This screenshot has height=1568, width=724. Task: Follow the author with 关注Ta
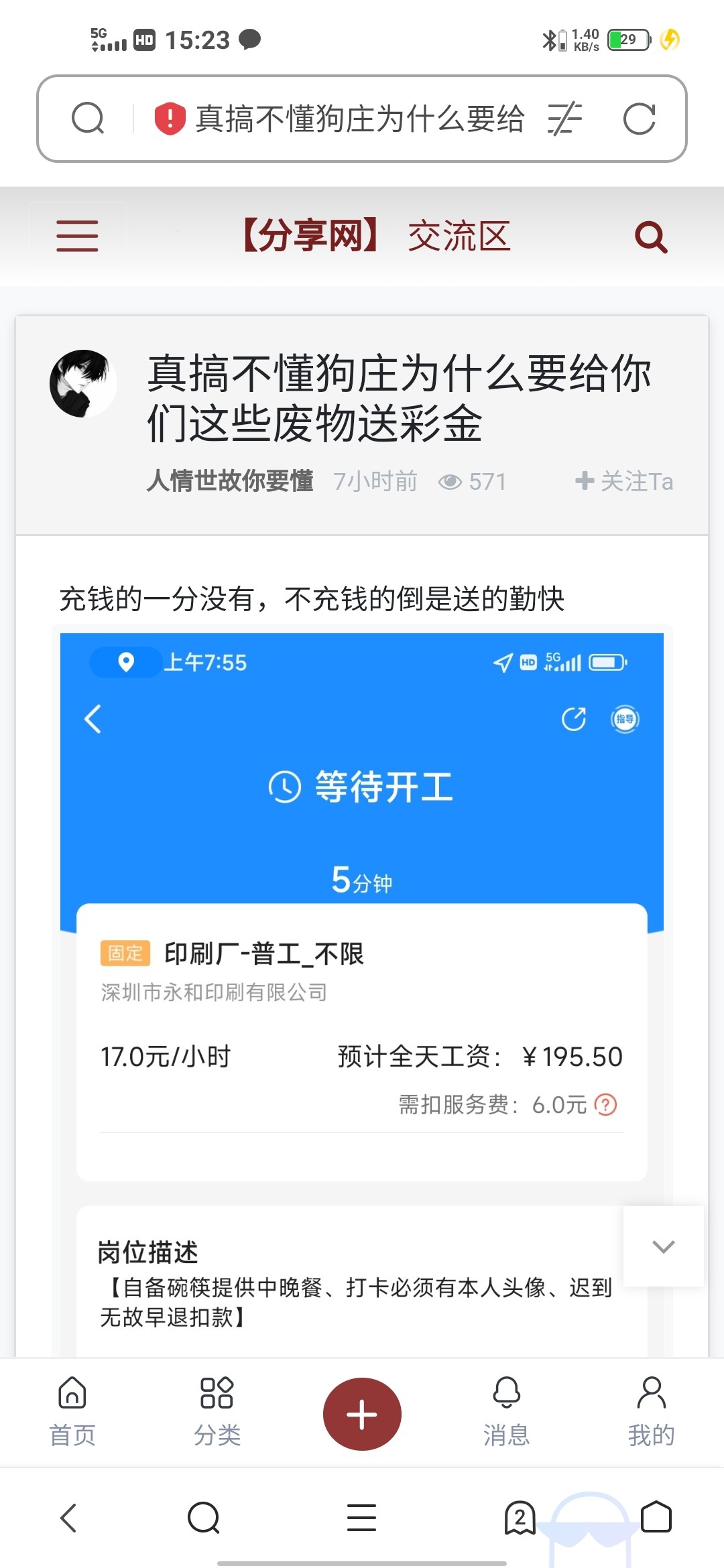pos(624,481)
